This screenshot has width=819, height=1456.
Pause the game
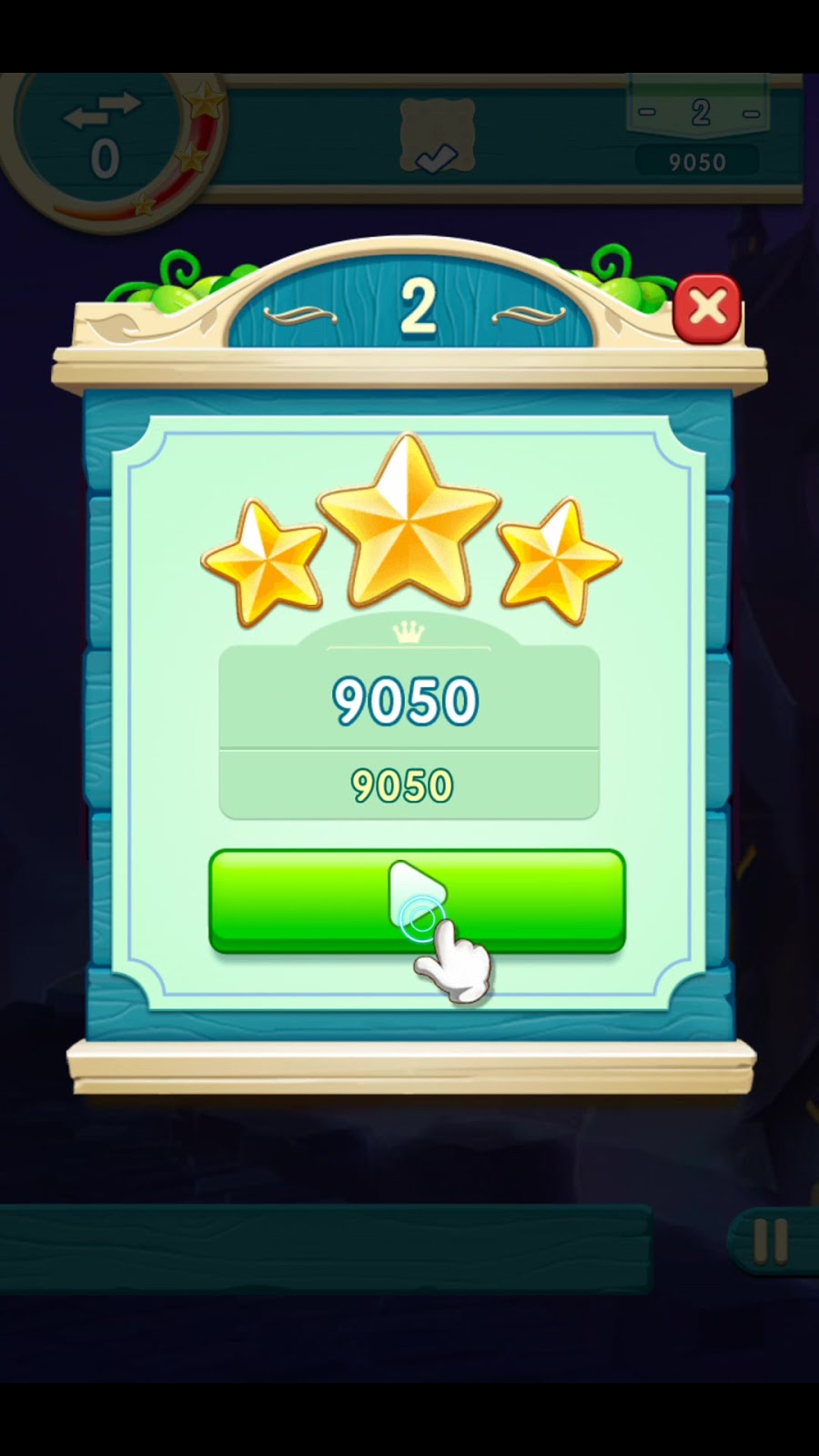point(770,1240)
